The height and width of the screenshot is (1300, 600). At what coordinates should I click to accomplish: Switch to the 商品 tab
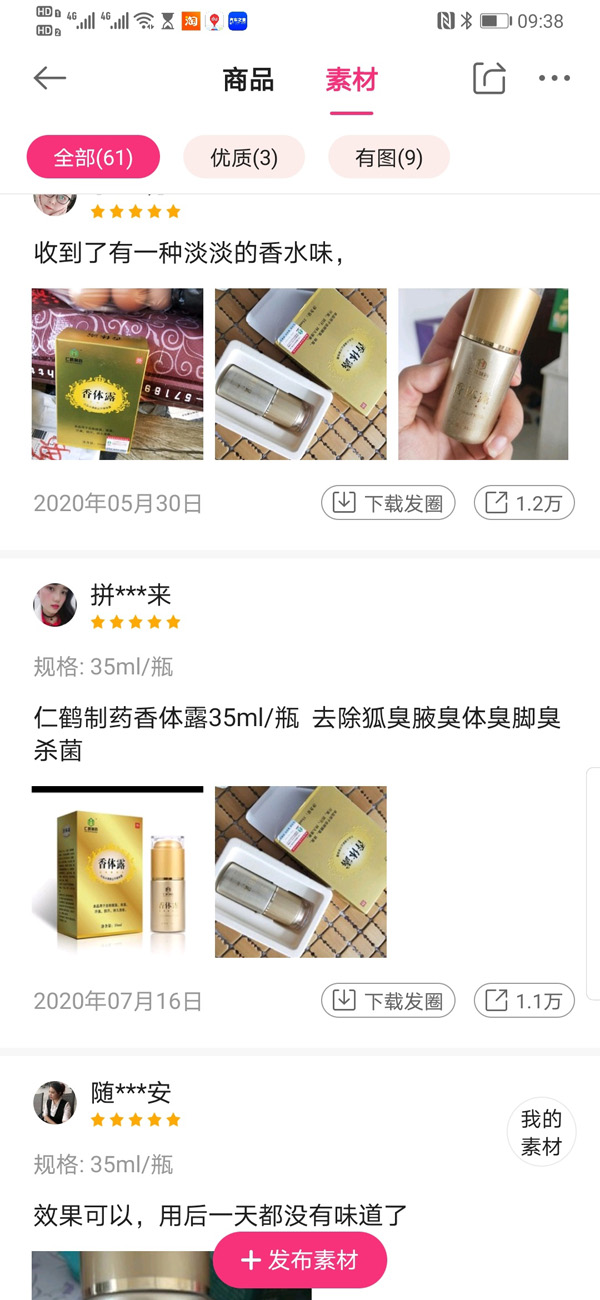coord(248,80)
